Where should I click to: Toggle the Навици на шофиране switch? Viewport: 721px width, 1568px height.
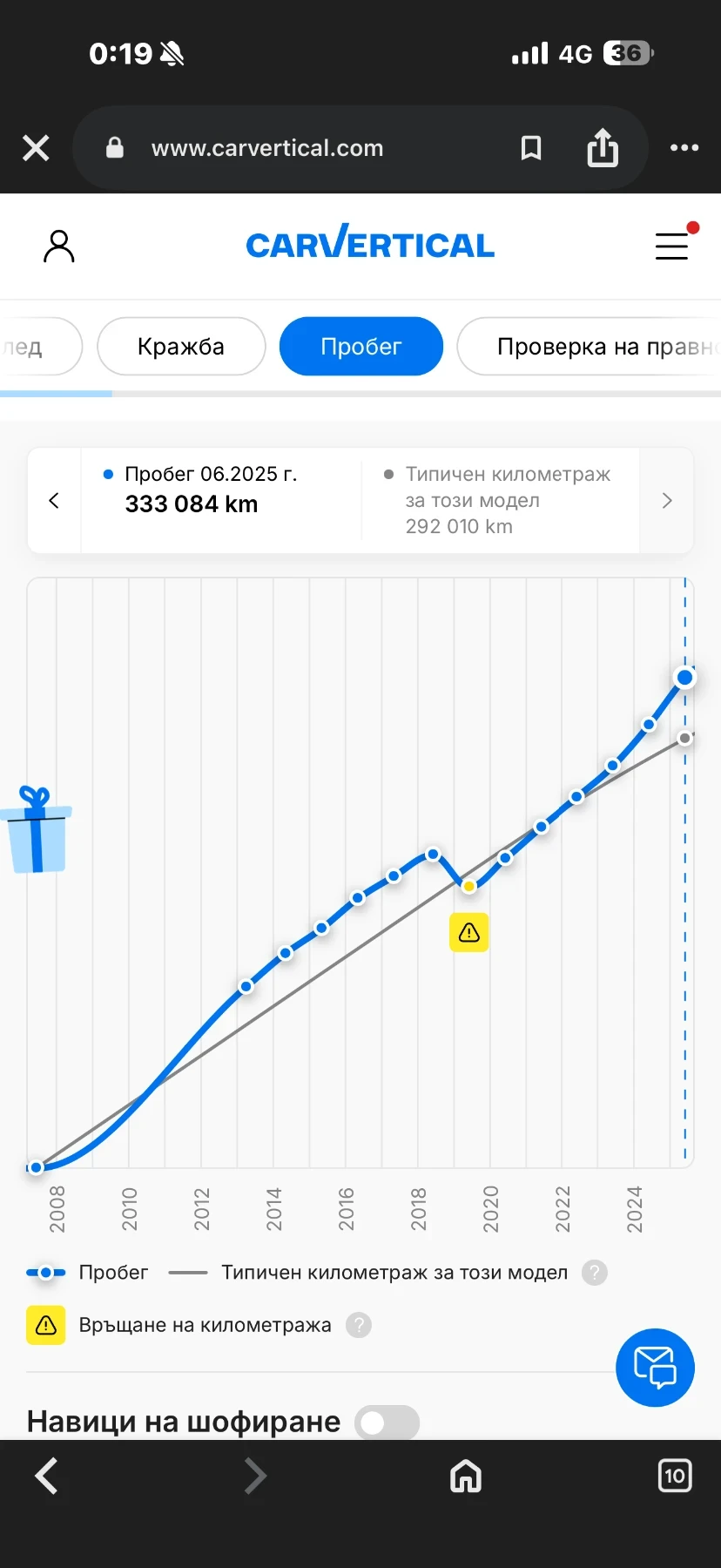pyautogui.click(x=387, y=1423)
